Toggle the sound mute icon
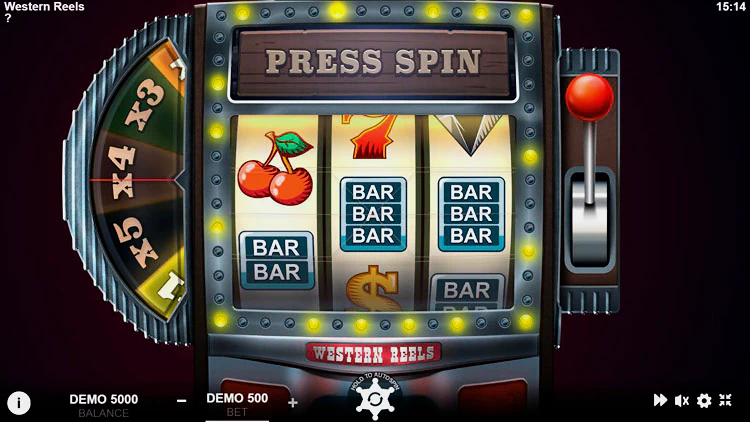 click(x=682, y=400)
